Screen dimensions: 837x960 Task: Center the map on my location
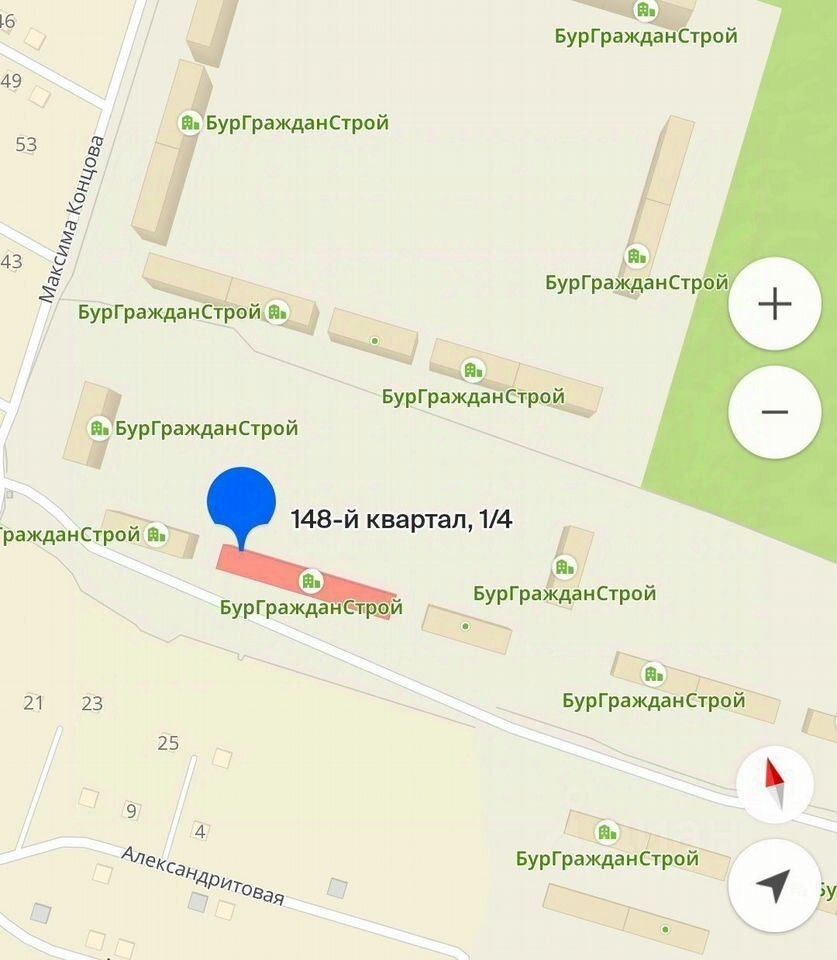773,885
